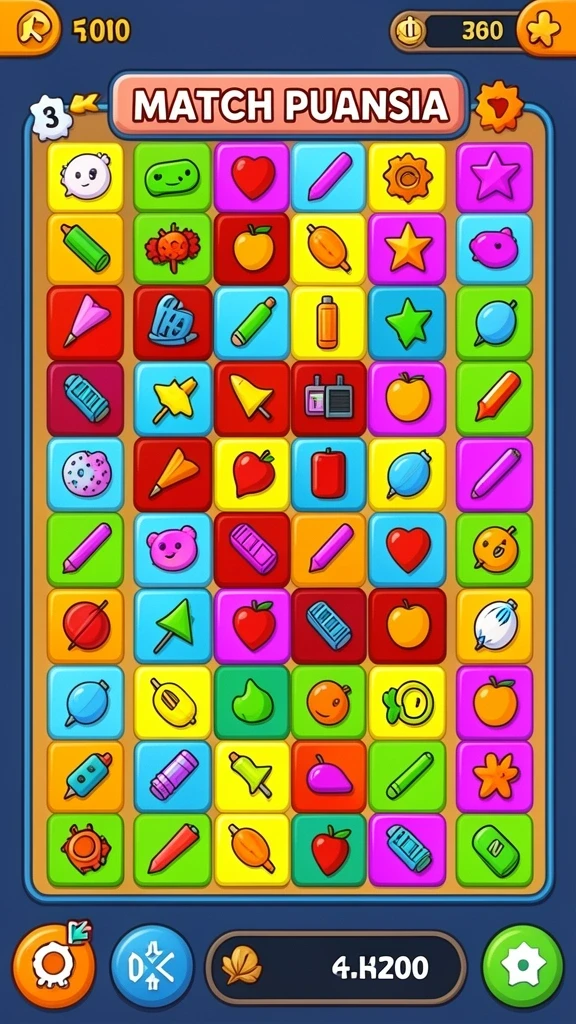Tap the green pear tile

(252, 702)
